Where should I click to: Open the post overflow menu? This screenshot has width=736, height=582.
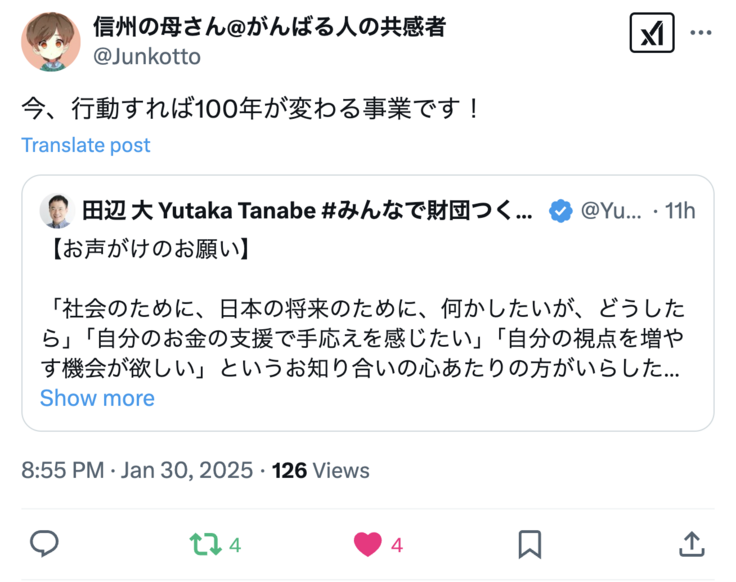pos(701,33)
